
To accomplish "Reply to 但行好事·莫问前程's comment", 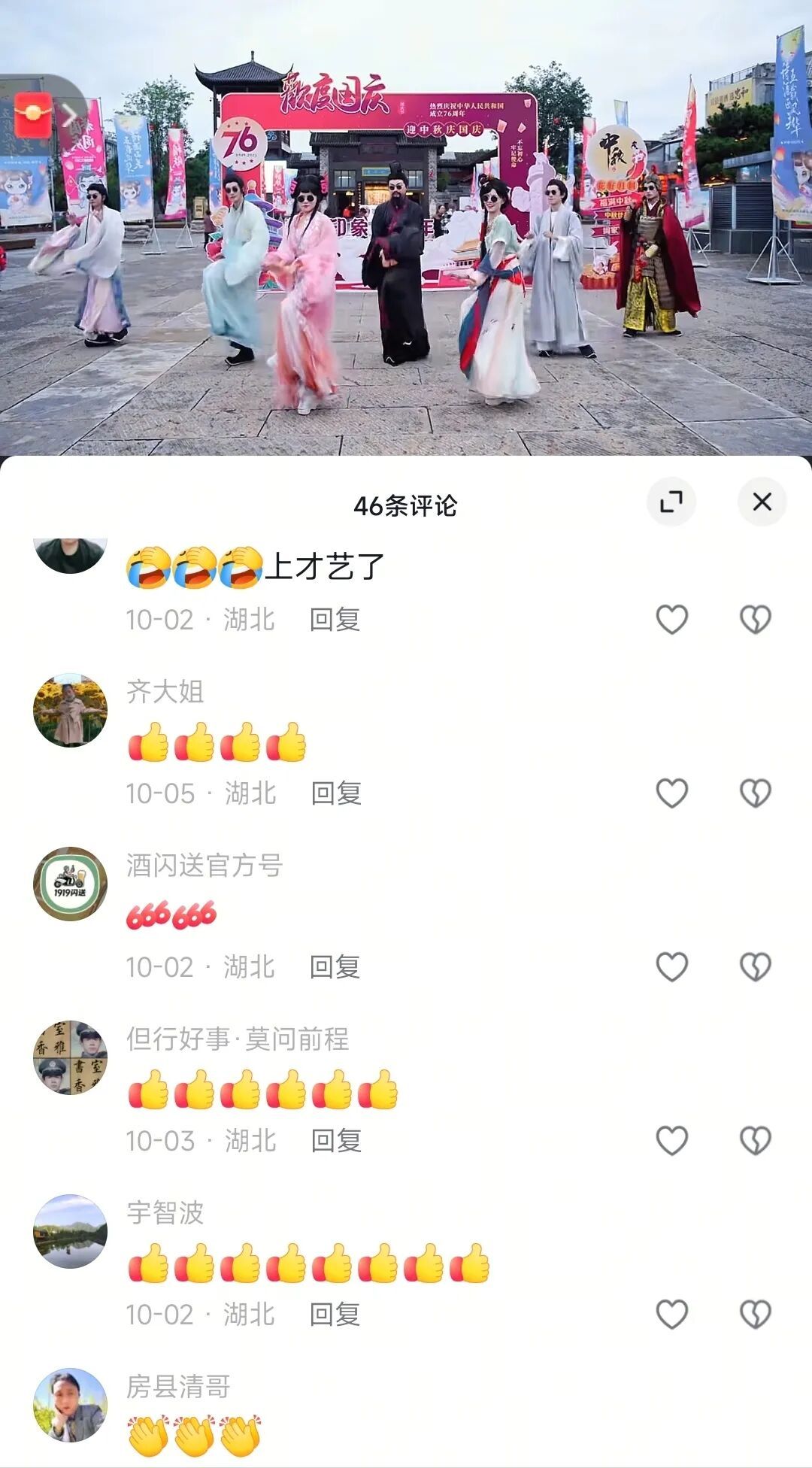I will pos(336,1141).
